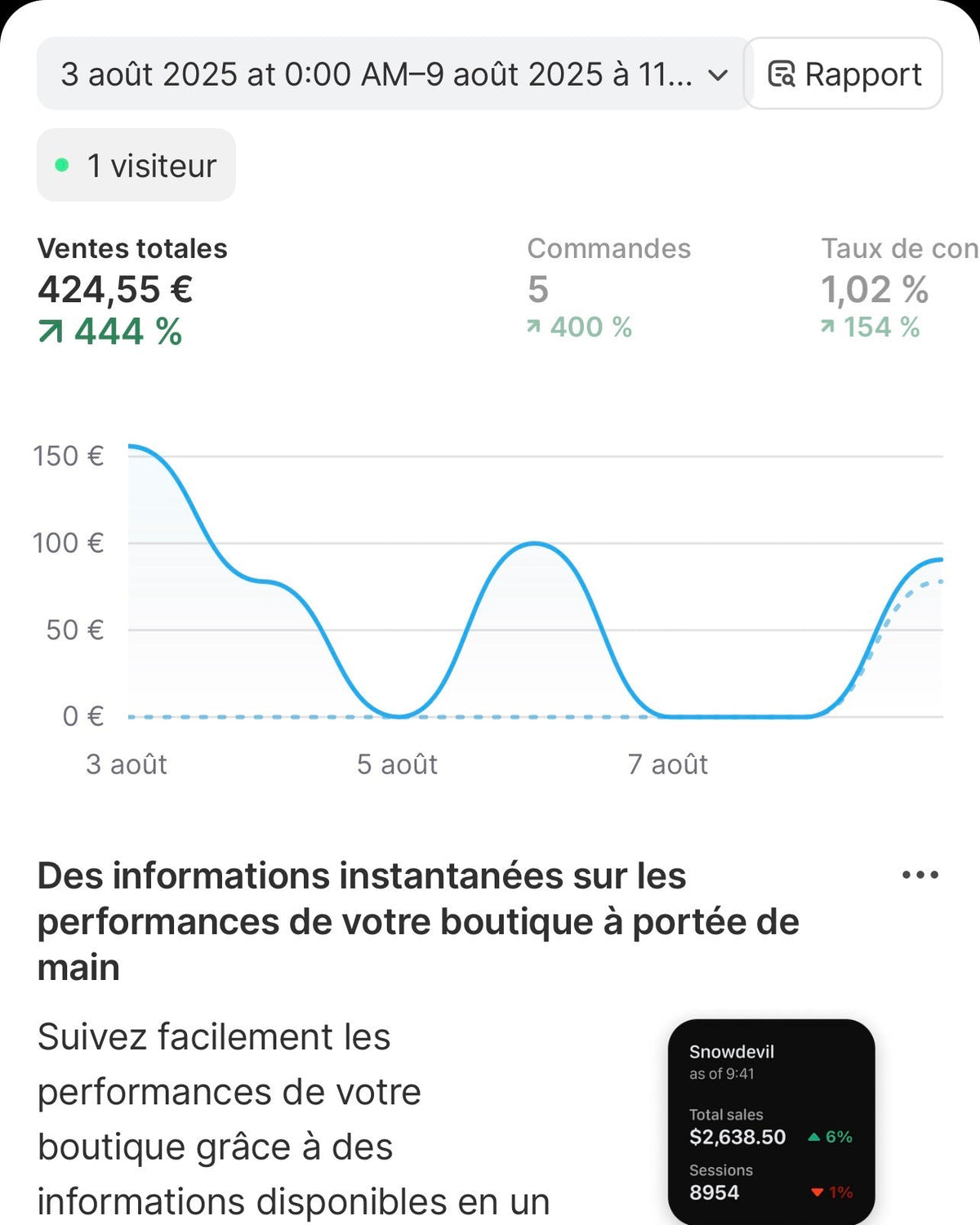Tap the 1 visiteur live chip

pos(136,166)
